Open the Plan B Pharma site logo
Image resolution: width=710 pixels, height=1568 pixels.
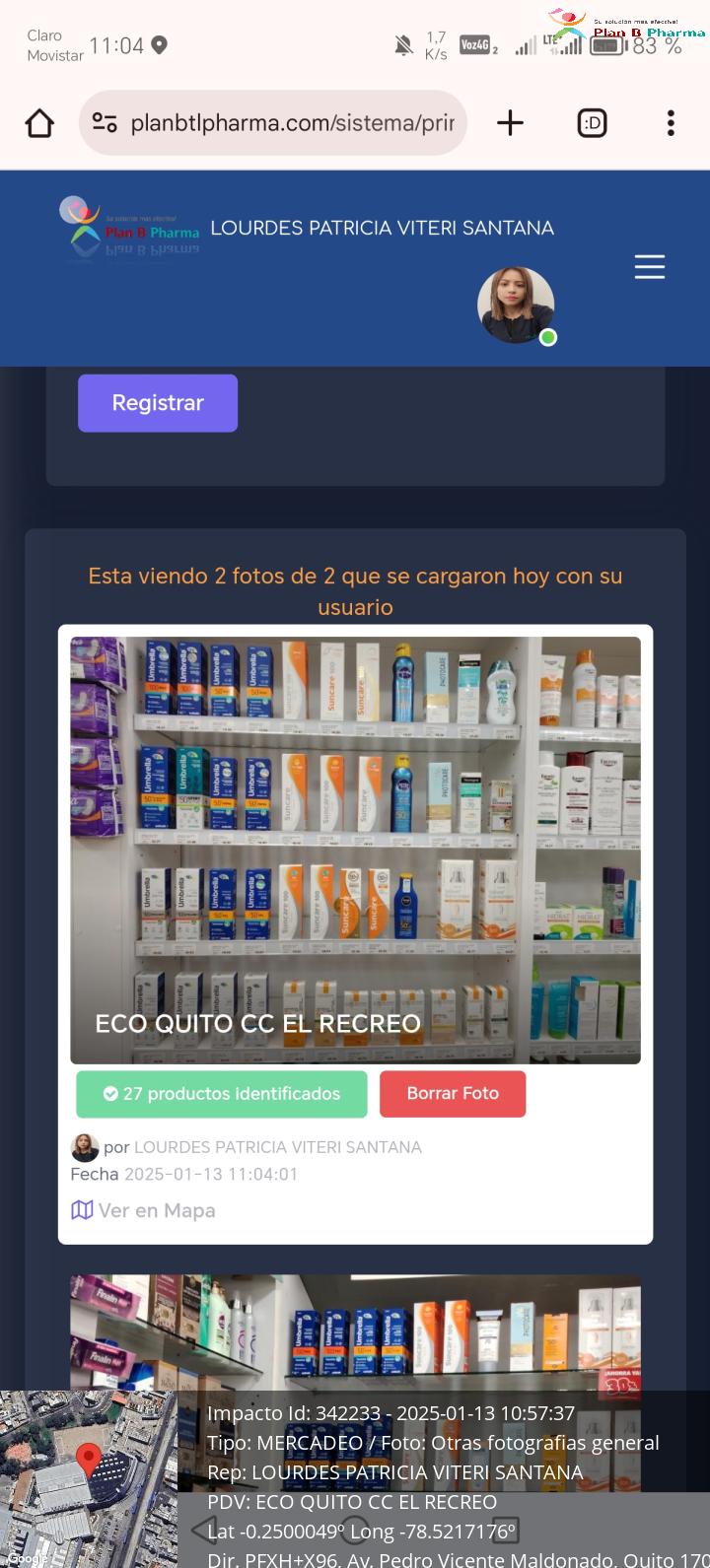pyautogui.click(x=129, y=229)
